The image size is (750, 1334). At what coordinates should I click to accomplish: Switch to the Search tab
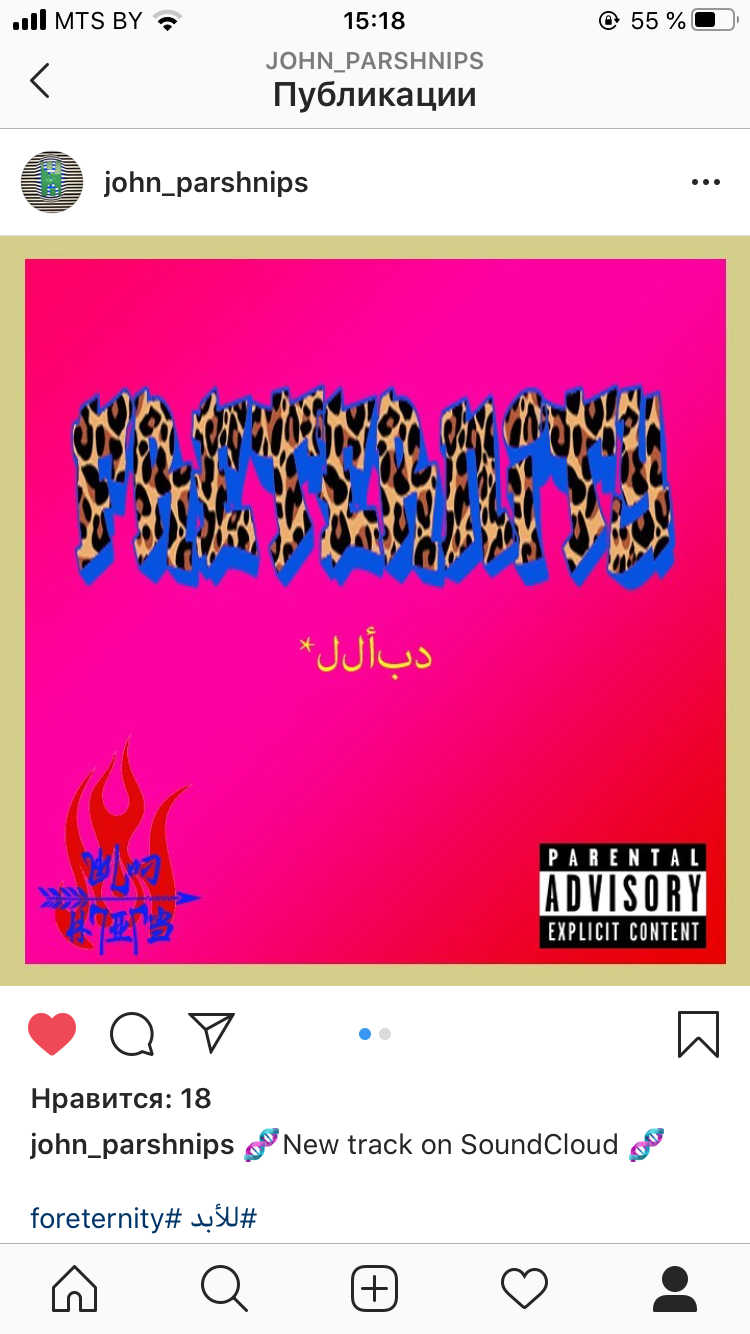224,1288
